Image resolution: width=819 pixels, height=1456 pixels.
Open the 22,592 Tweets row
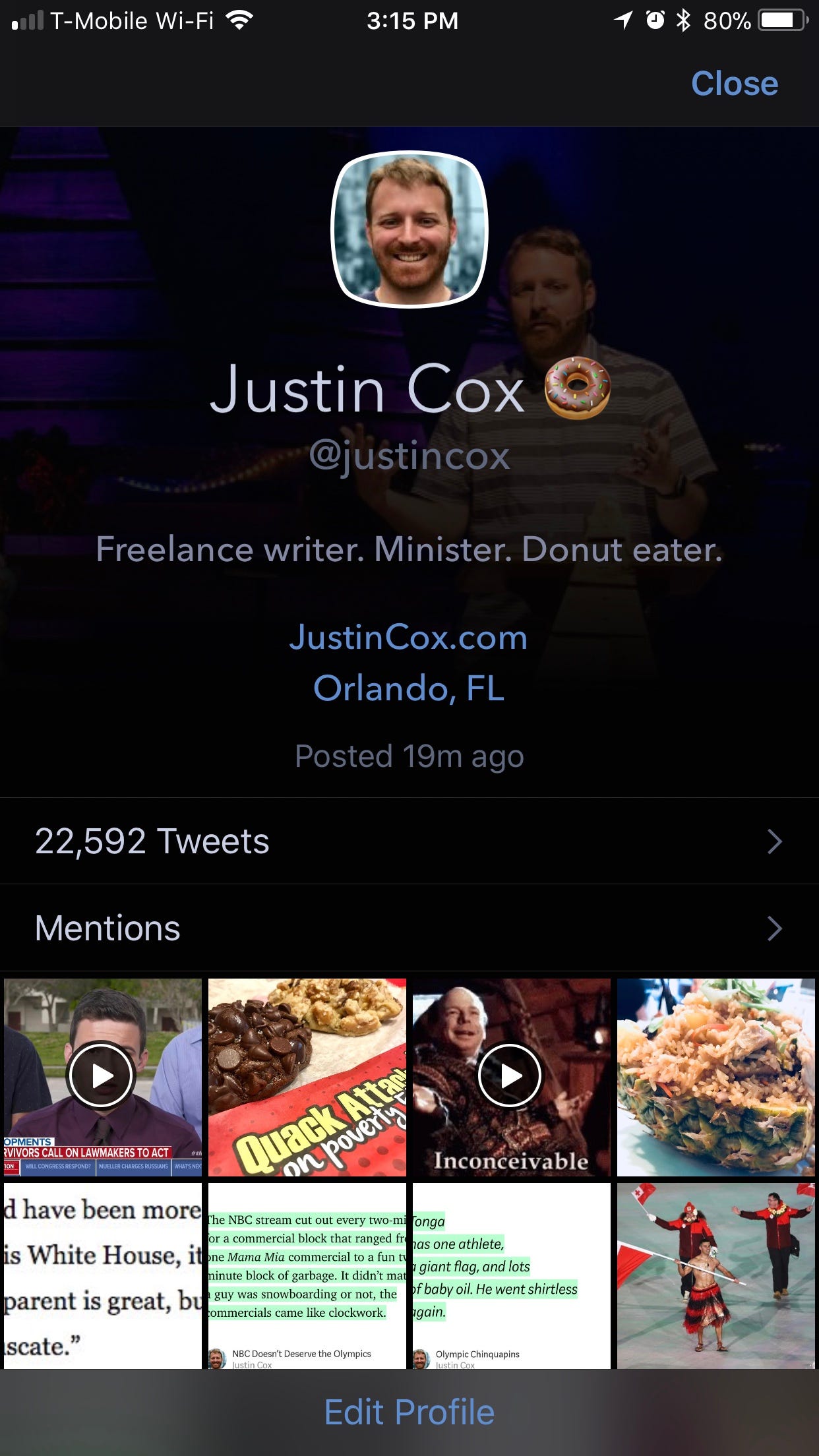(x=409, y=841)
